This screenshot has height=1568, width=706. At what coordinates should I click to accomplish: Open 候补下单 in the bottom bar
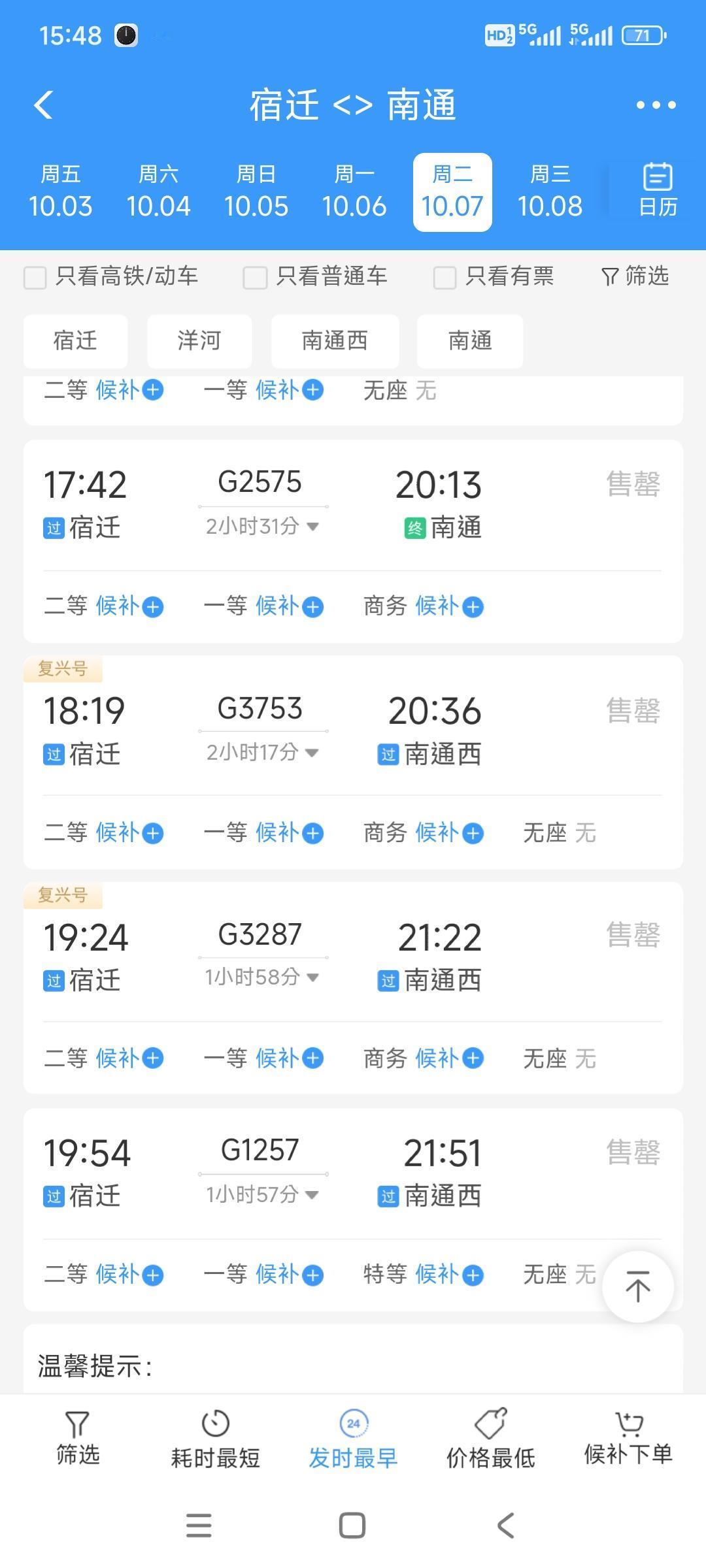tap(628, 1438)
